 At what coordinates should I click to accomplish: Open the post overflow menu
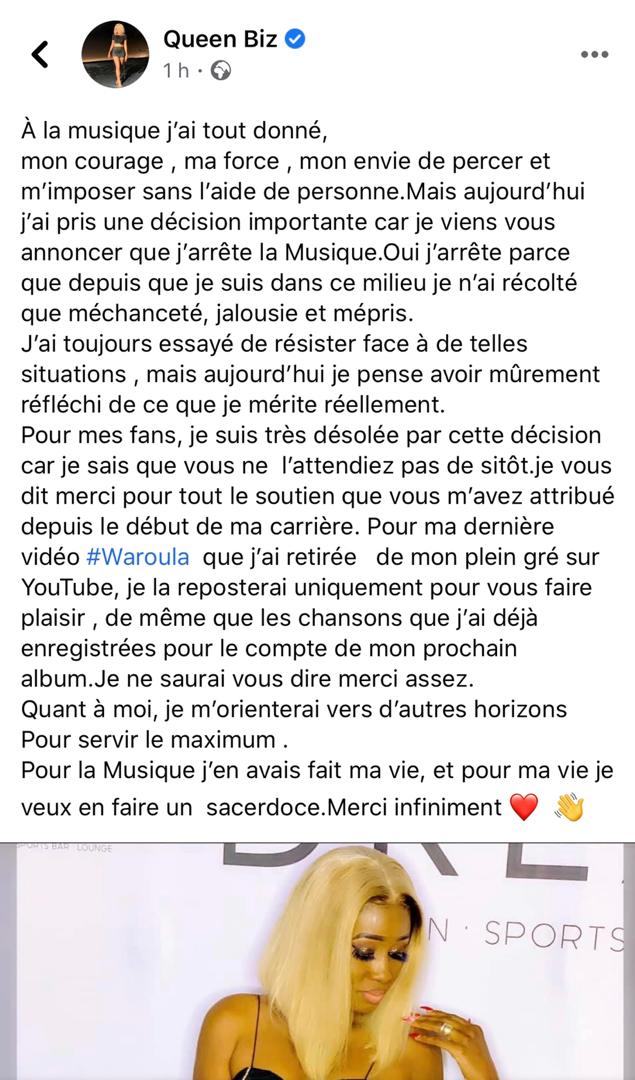tap(594, 54)
